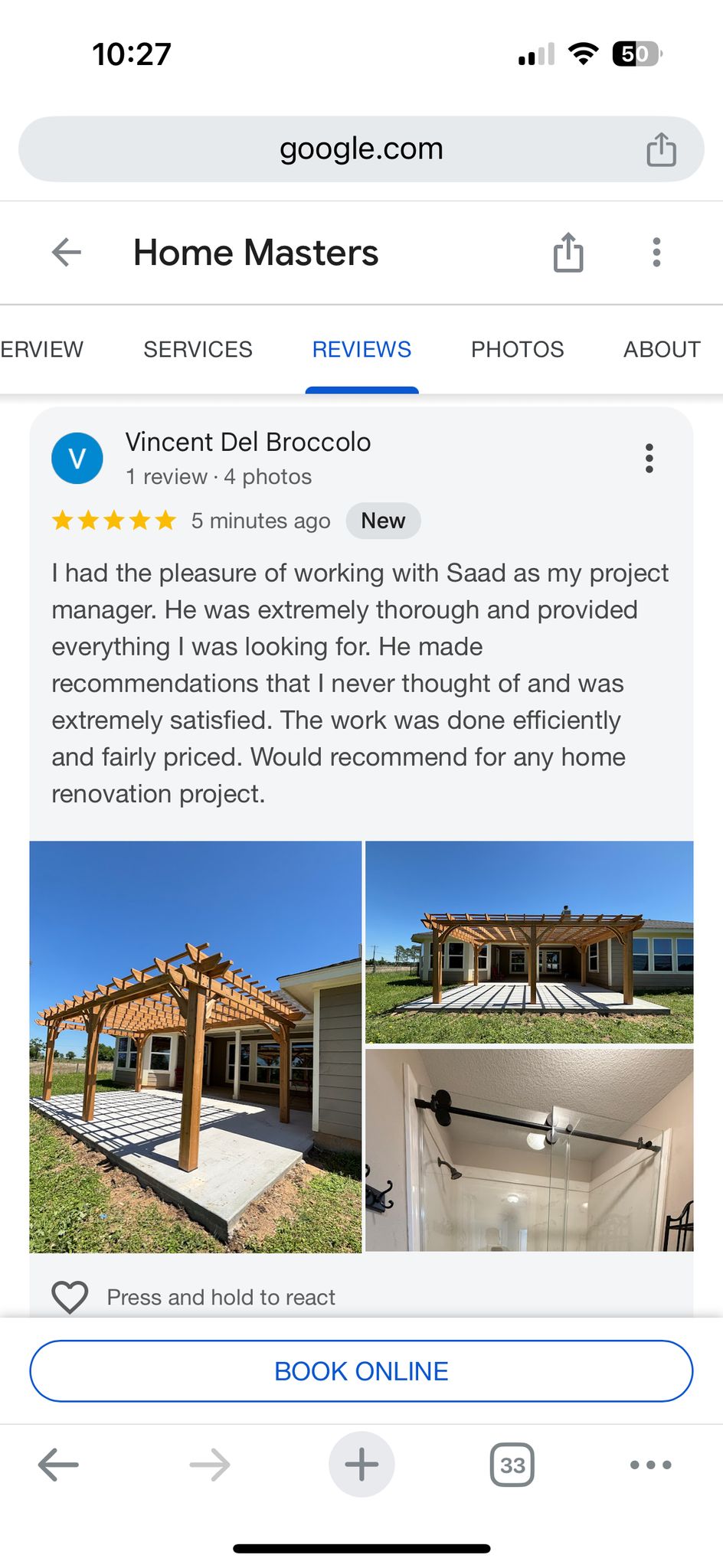Tap the Book Online button

(x=361, y=1370)
